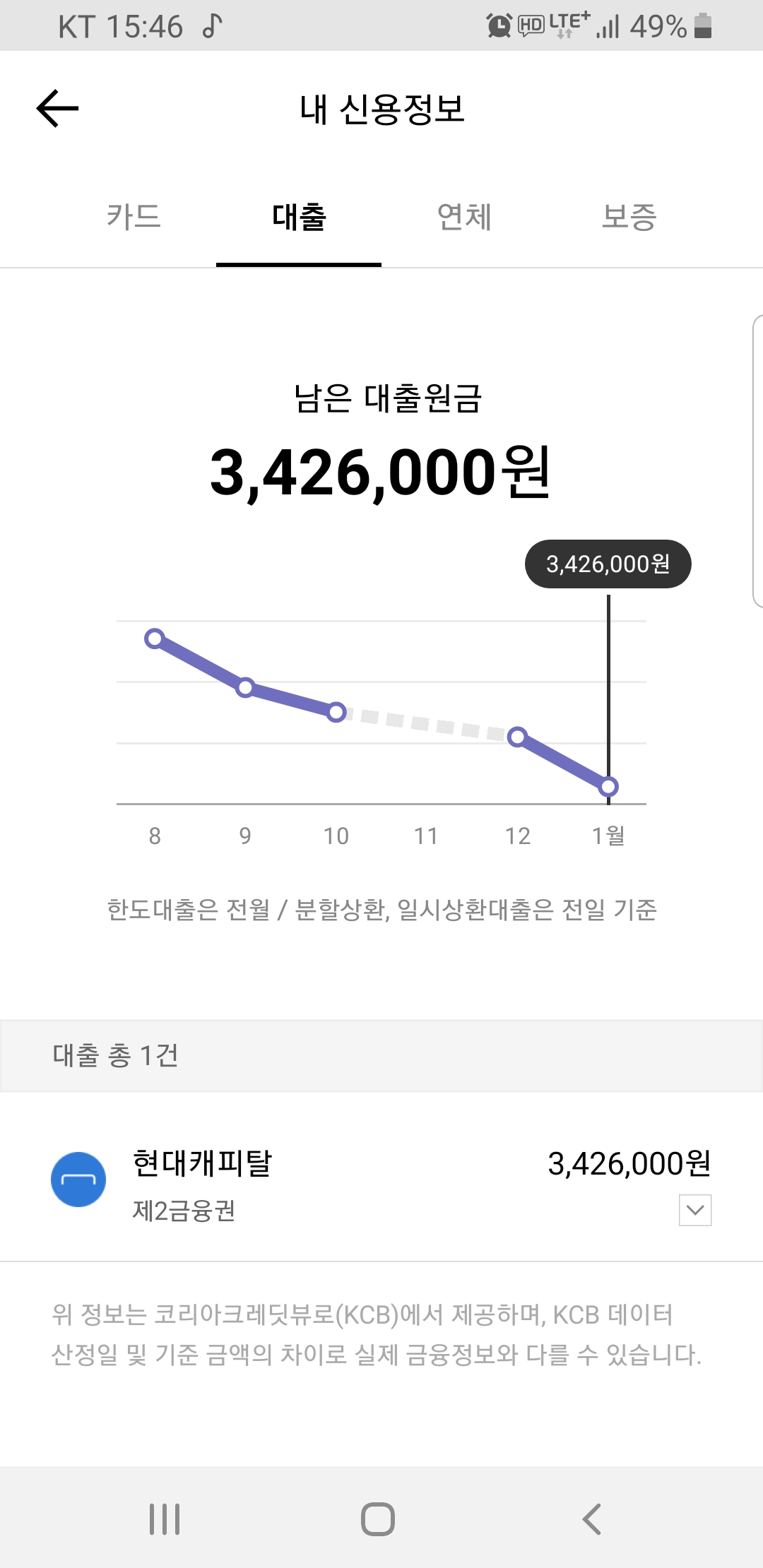This screenshot has height=1568, width=763.
Task: Select the month 10 point on chart
Action: pyautogui.click(x=336, y=712)
